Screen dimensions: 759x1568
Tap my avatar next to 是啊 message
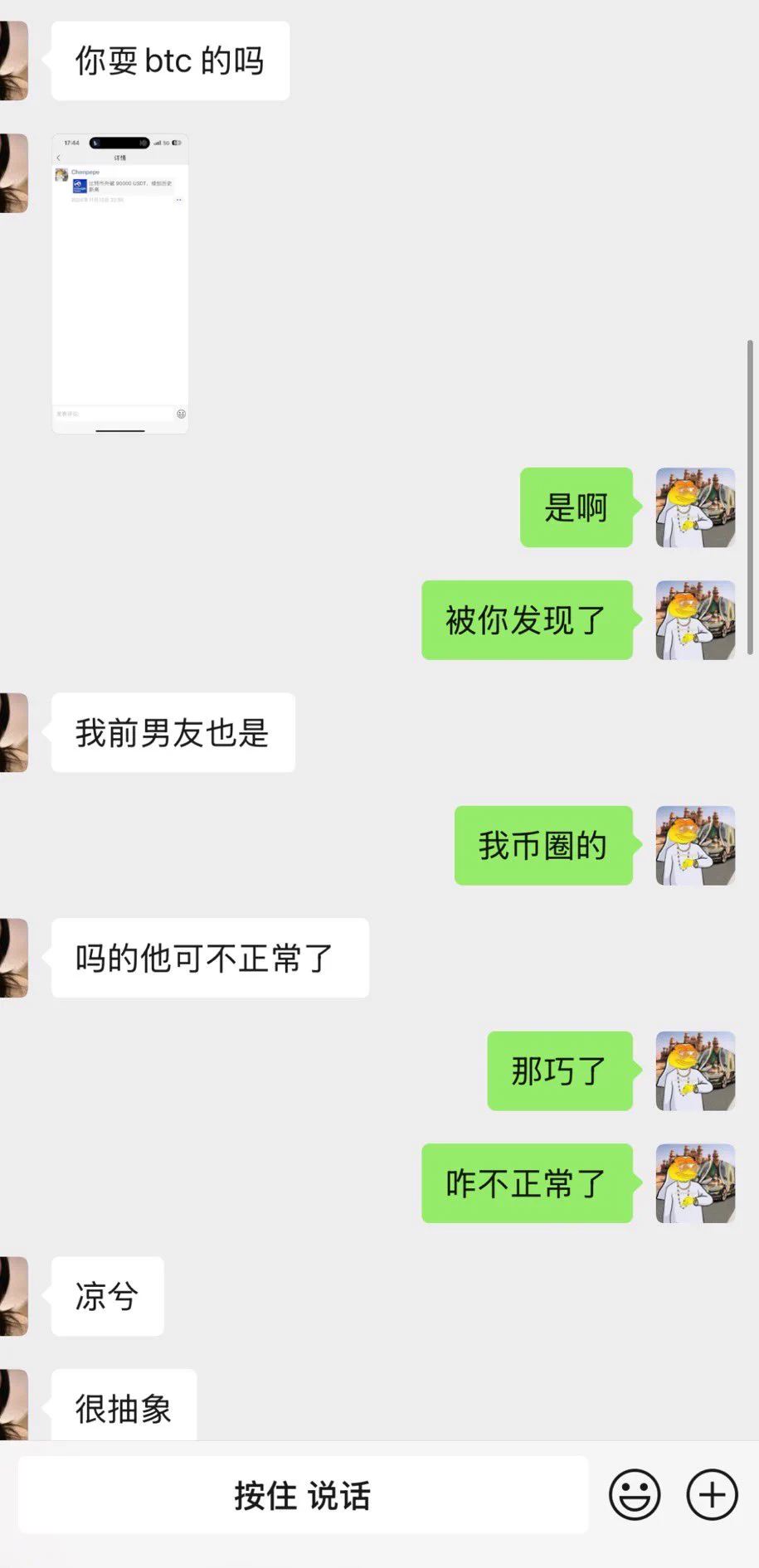695,507
